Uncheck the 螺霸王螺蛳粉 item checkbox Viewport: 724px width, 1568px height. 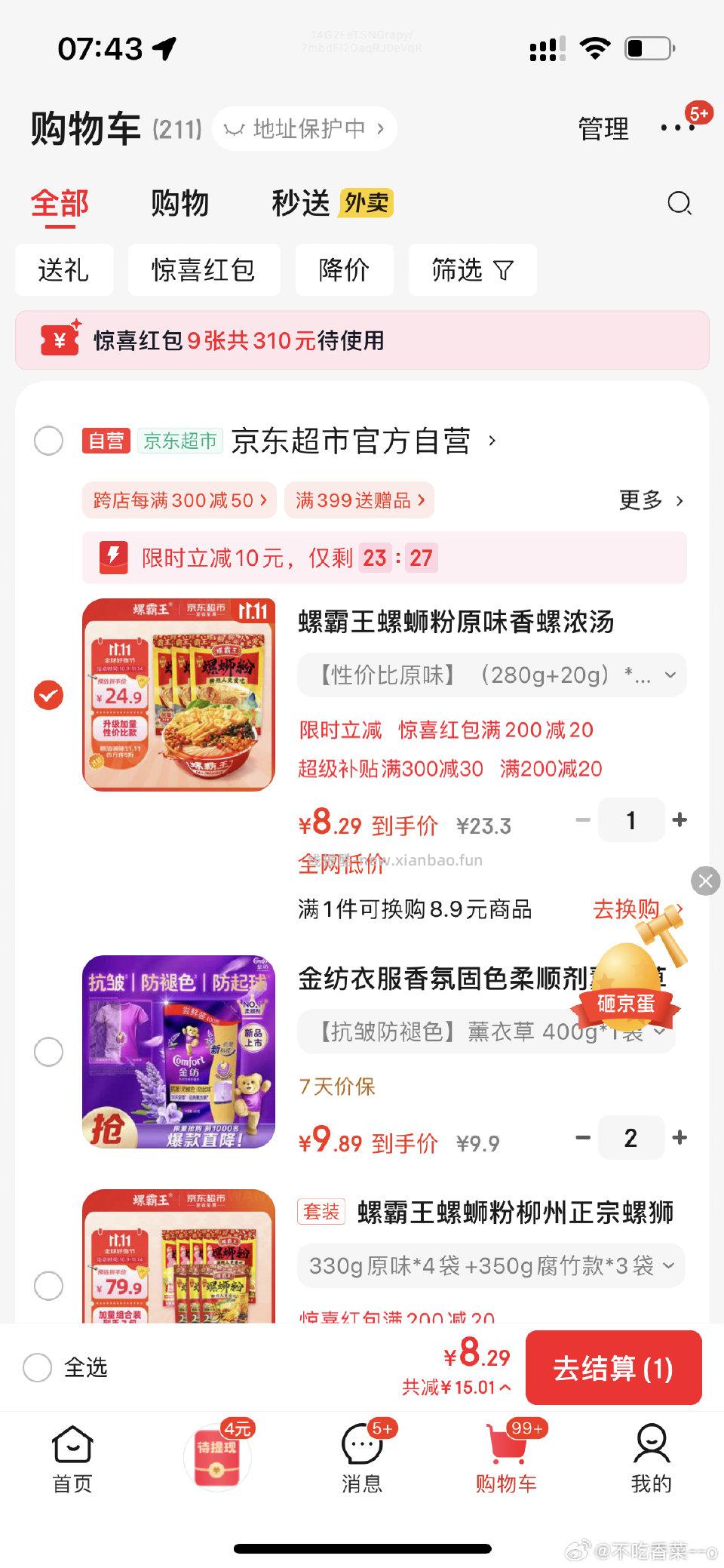point(49,696)
